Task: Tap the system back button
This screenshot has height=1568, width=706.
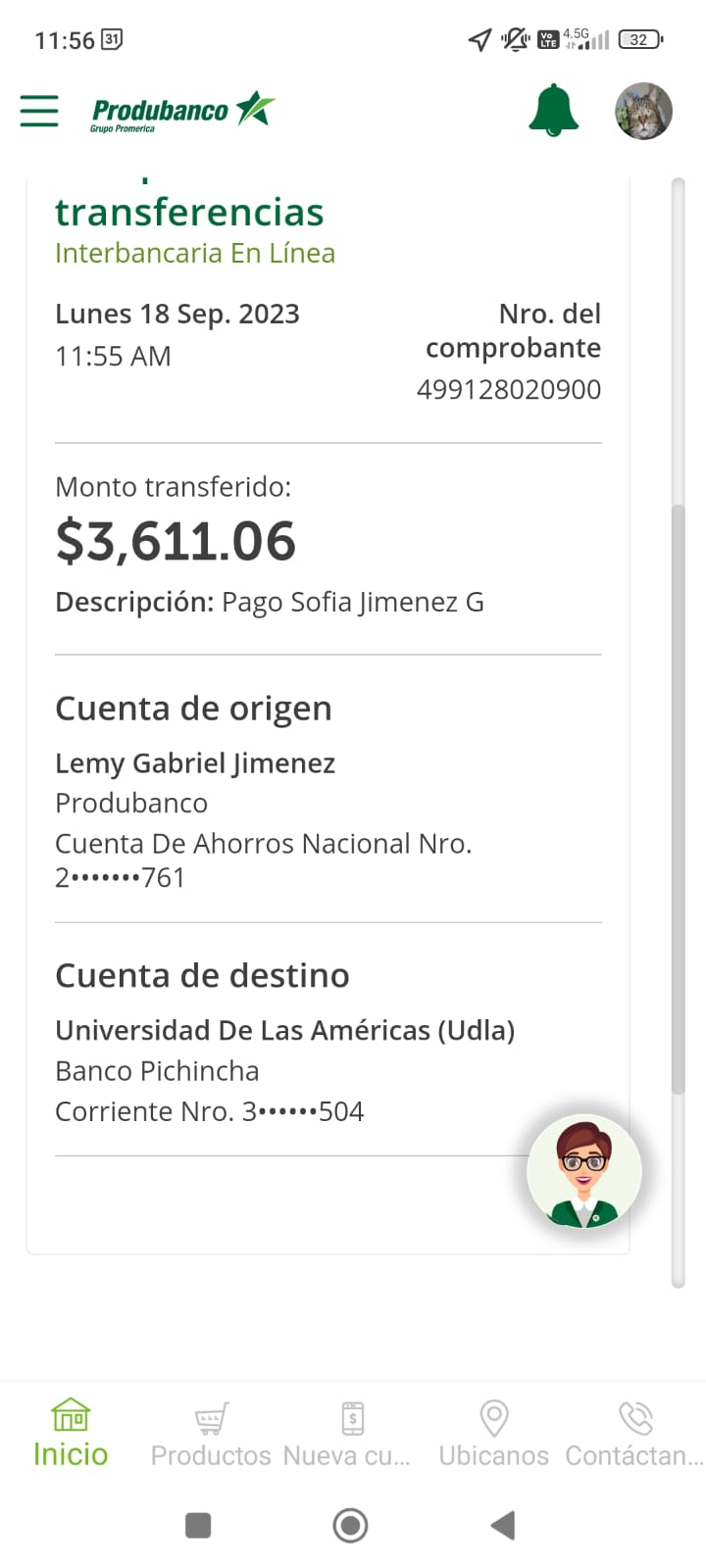Action: coord(502,1525)
